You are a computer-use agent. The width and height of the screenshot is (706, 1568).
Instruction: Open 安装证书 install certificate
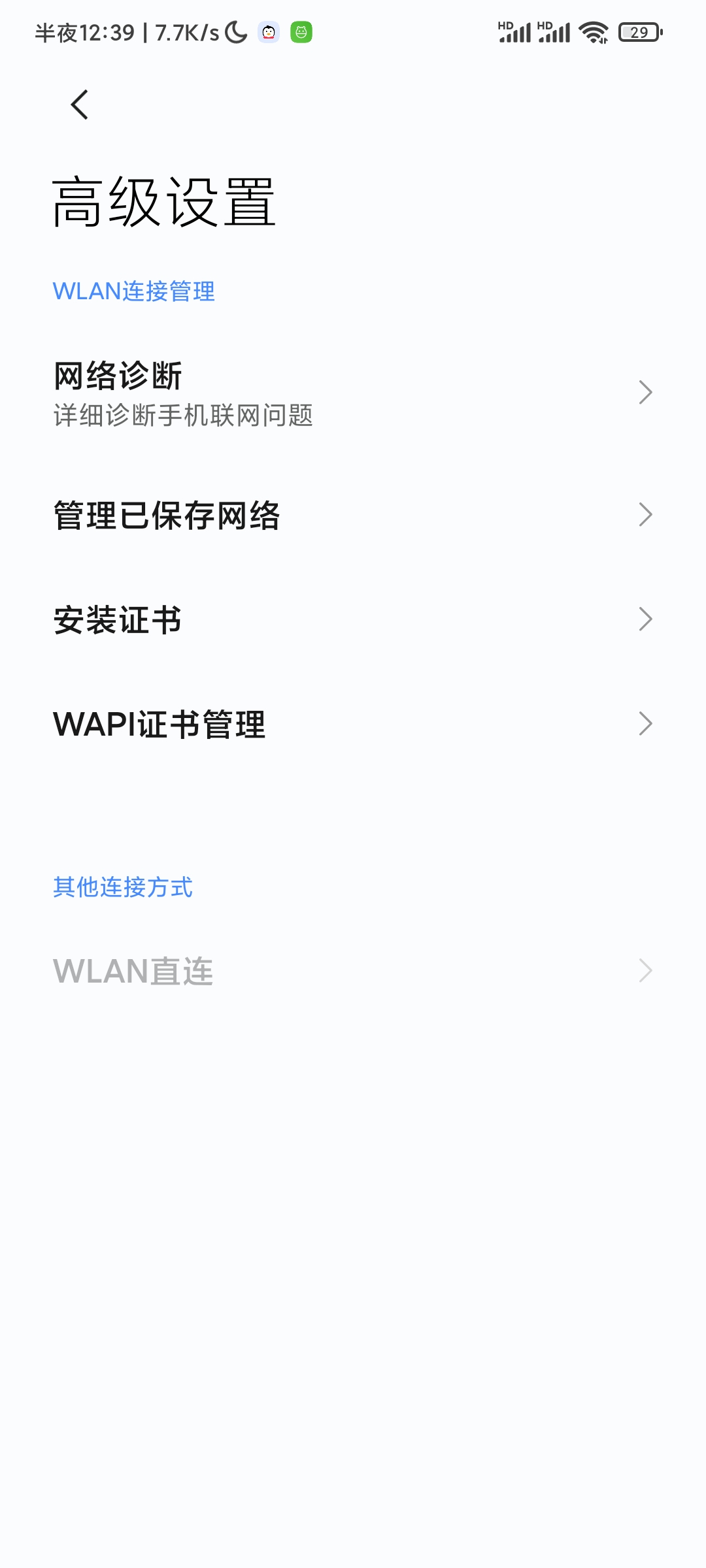(x=353, y=619)
